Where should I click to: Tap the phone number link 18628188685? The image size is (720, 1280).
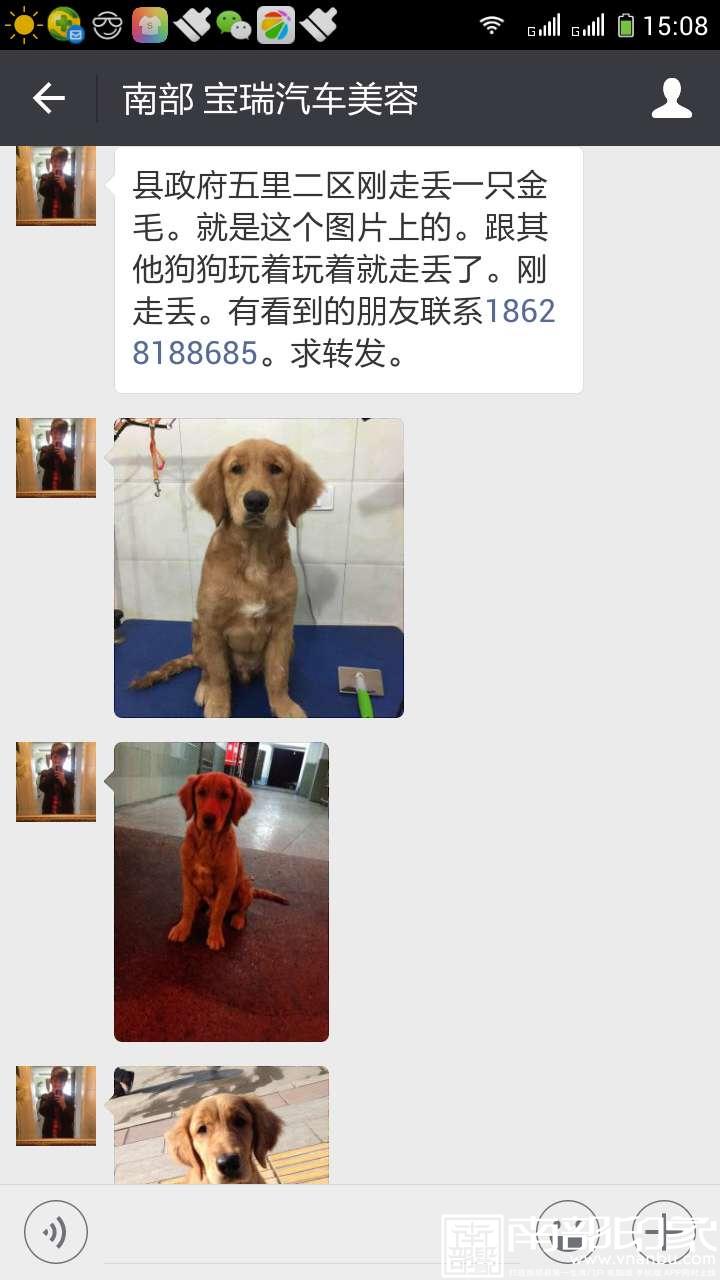[x=518, y=312]
